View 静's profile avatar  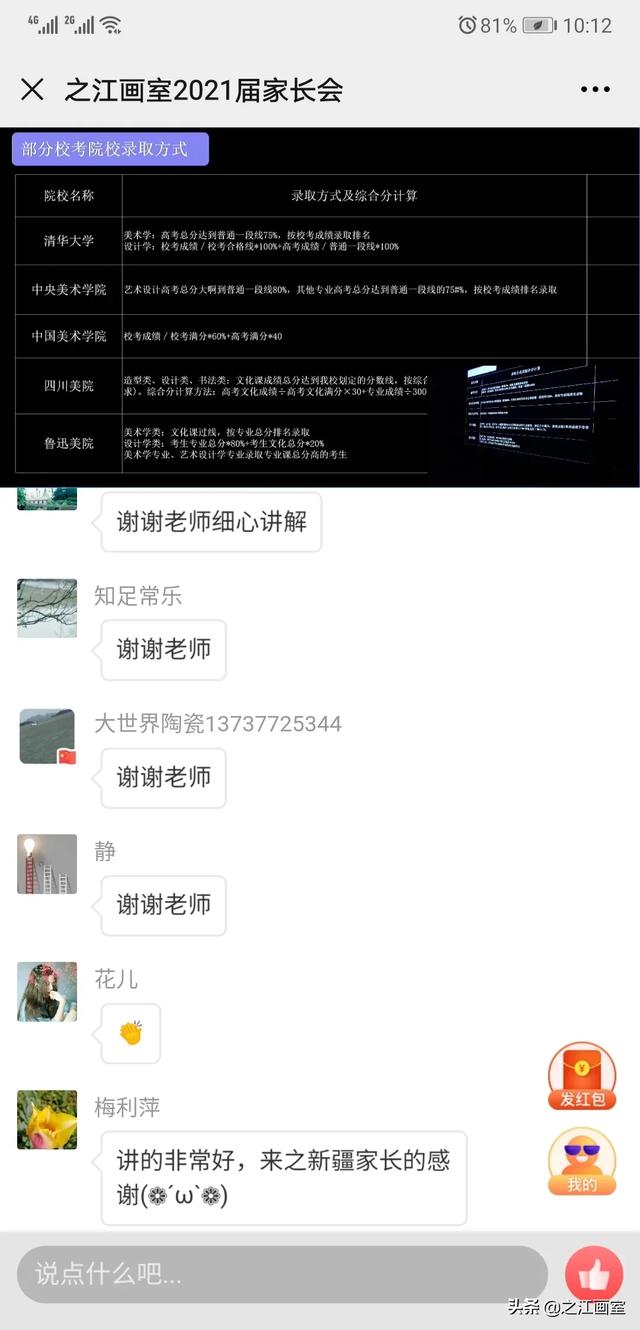click(x=47, y=864)
